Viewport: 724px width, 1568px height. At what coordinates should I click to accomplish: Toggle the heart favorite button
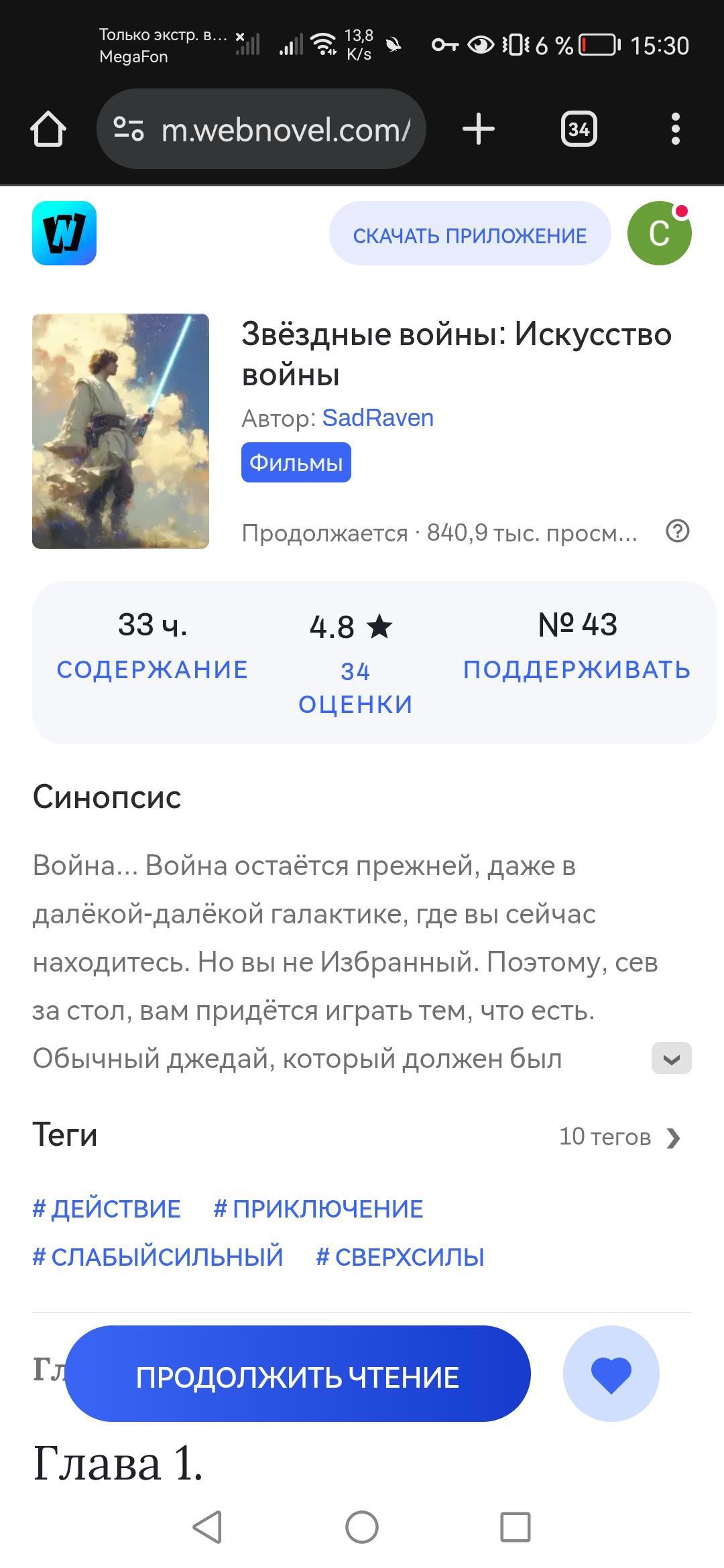click(611, 1375)
